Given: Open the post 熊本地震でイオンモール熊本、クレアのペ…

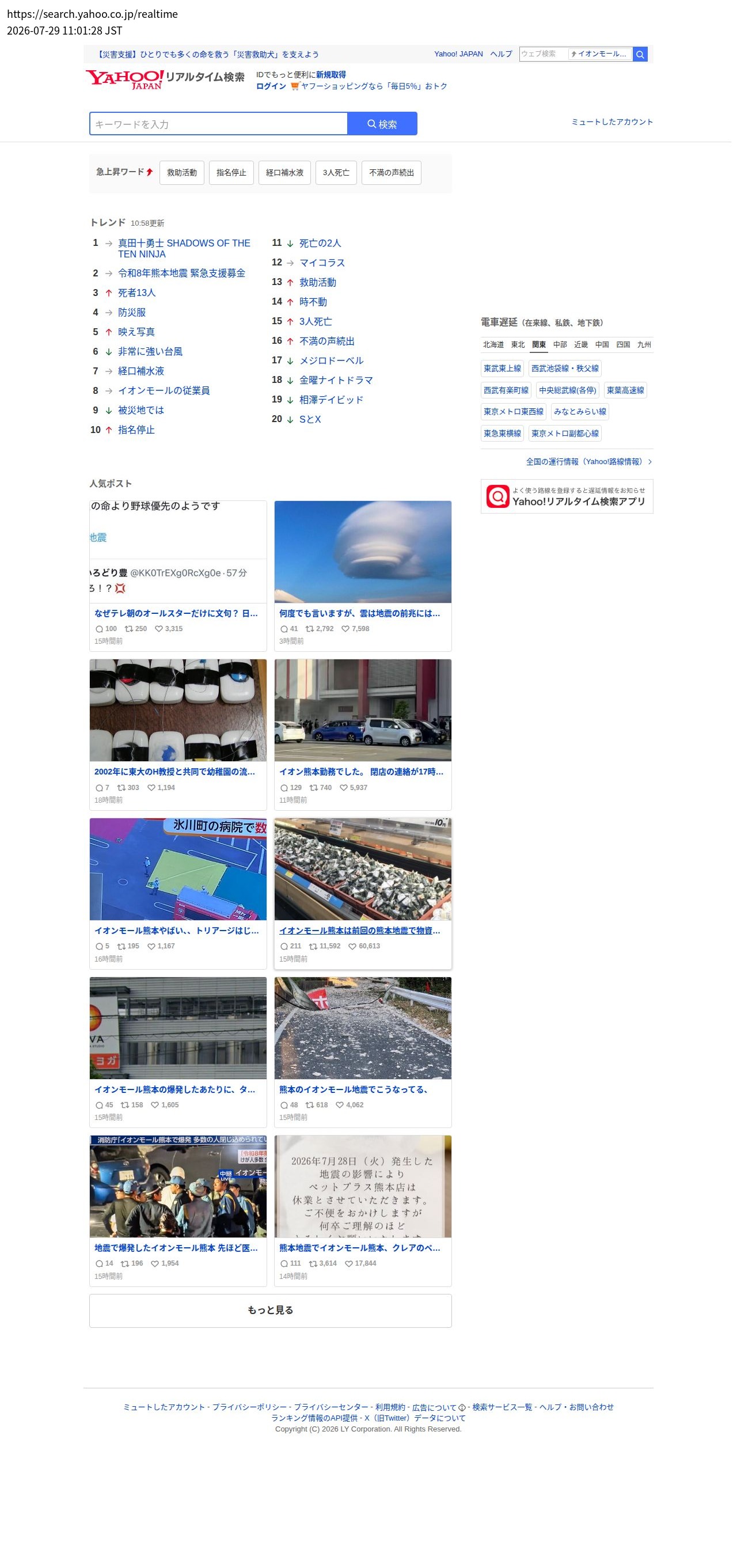Looking at the screenshot, I should point(363,1211).
